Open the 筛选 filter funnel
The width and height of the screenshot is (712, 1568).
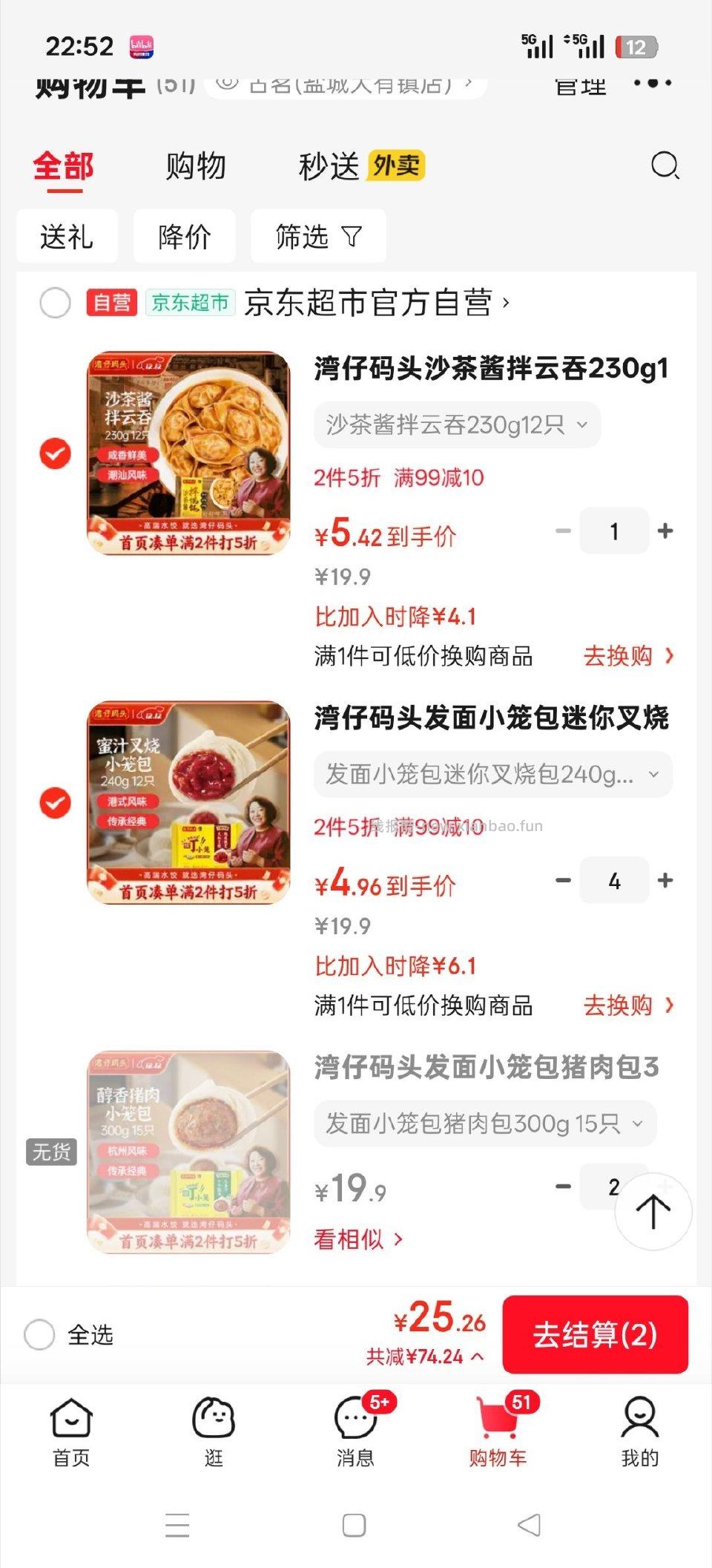[x=318, y=236]
